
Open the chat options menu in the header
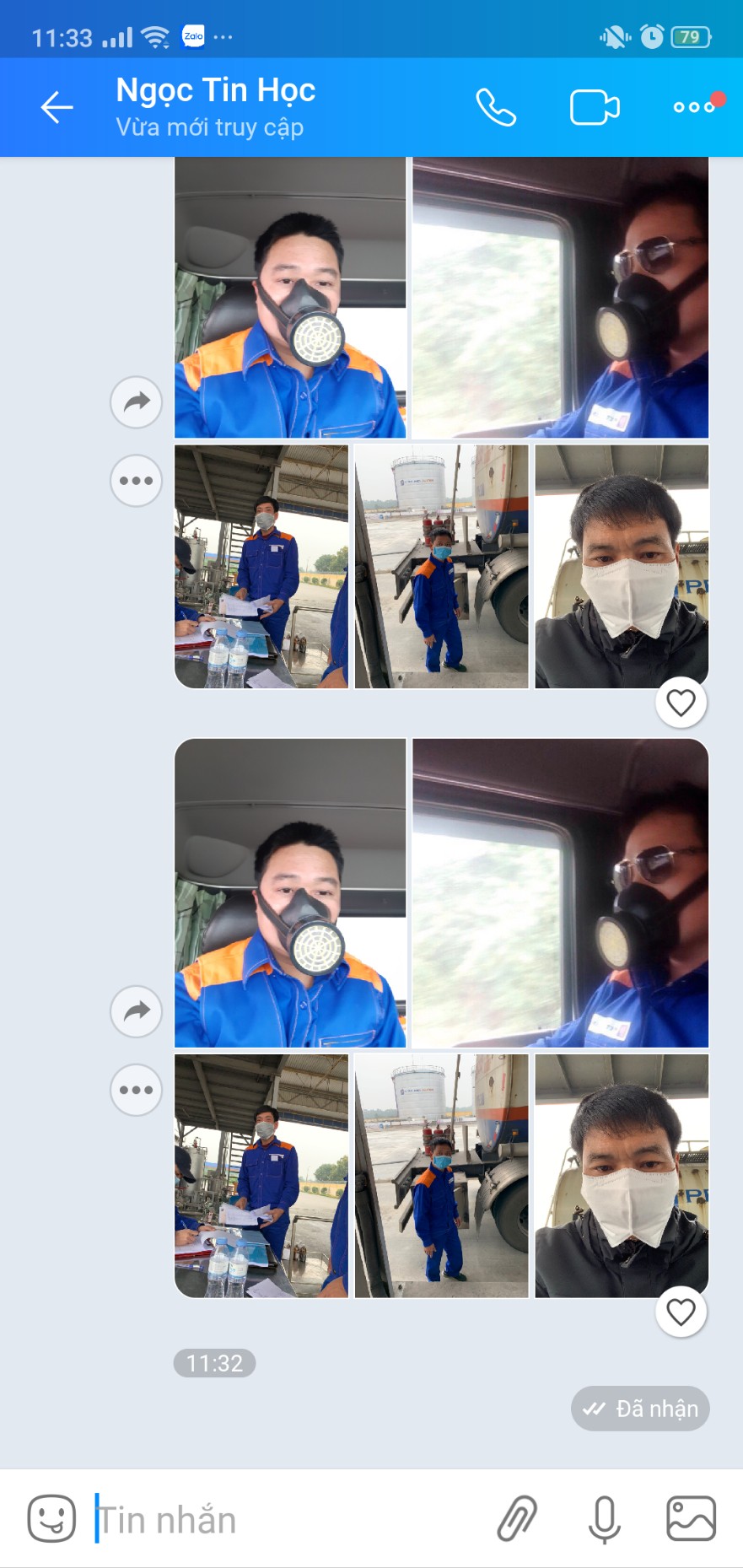pyautogui.click(x=694, y=106)
